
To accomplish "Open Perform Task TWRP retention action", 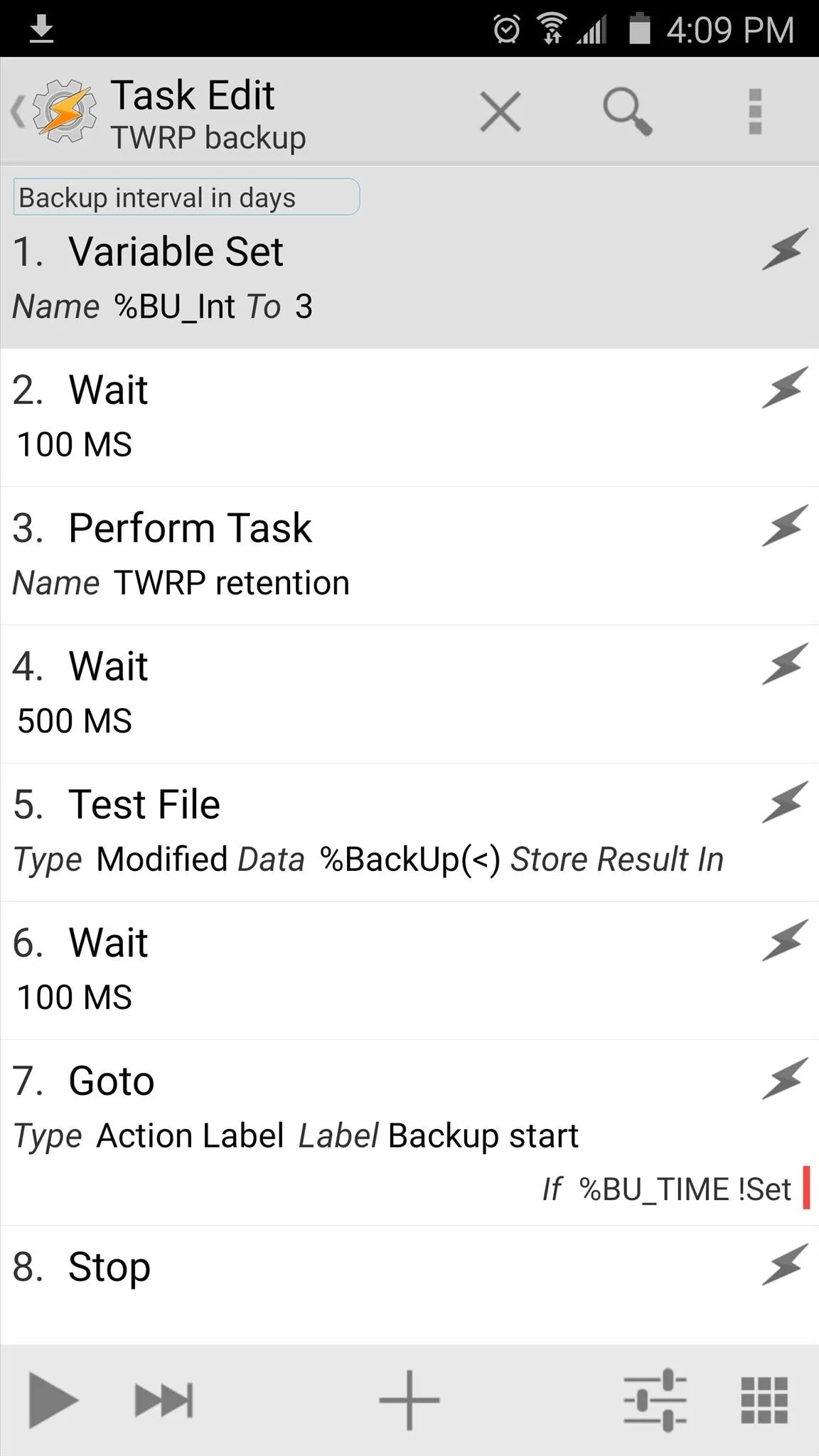I will click(x=409, y=556).
